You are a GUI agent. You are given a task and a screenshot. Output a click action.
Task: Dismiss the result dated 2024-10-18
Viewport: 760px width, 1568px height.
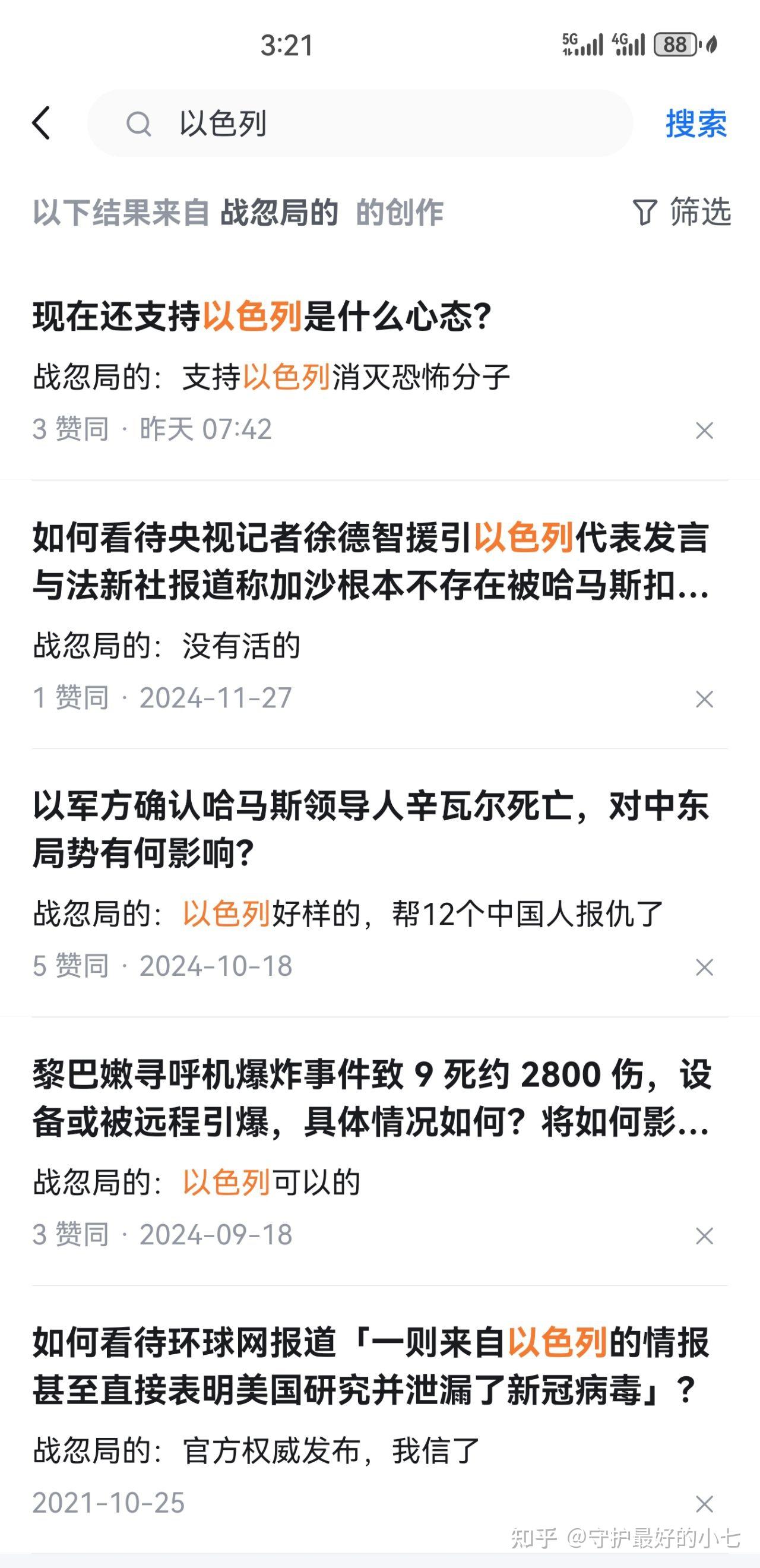[704, 967]
